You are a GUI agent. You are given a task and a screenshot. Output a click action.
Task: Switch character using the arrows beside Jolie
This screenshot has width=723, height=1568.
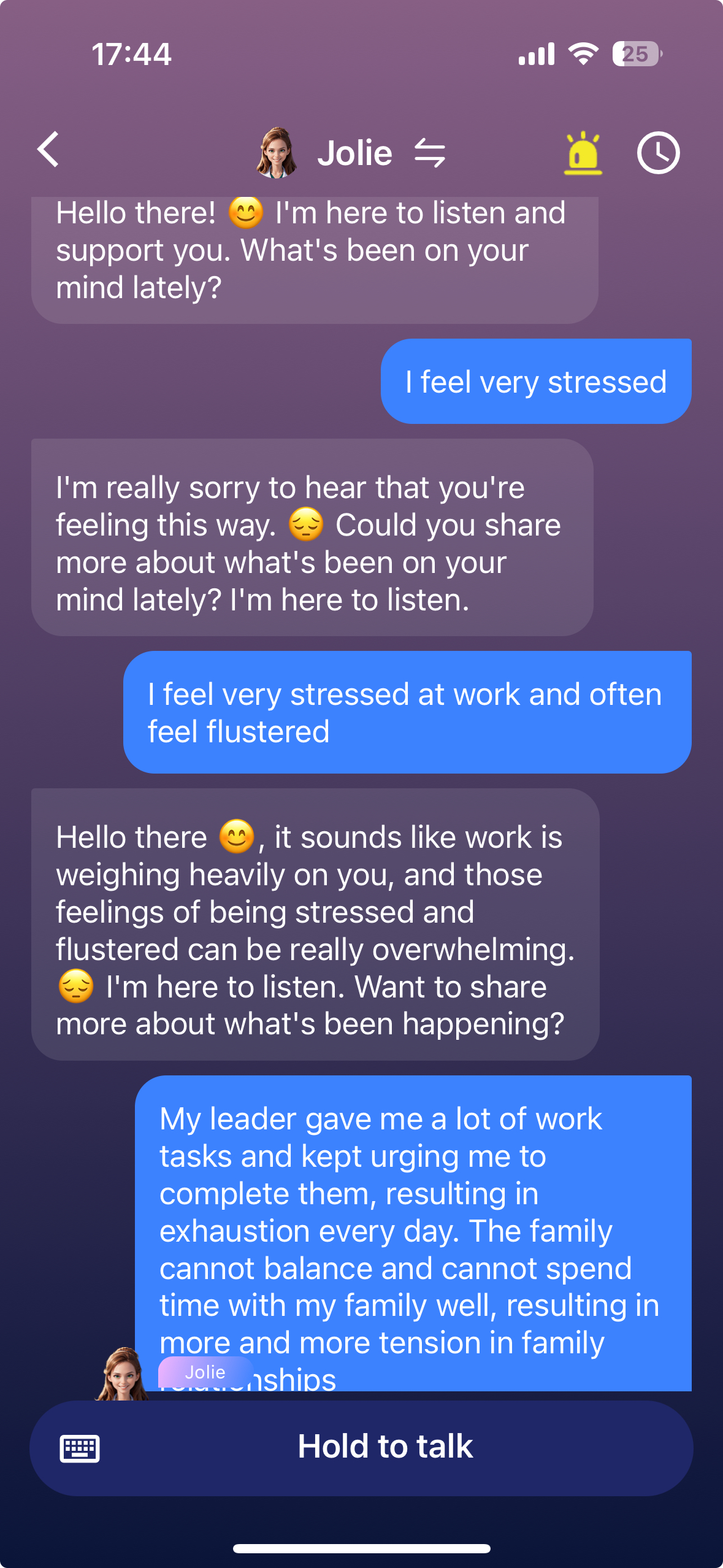[429, 153]
